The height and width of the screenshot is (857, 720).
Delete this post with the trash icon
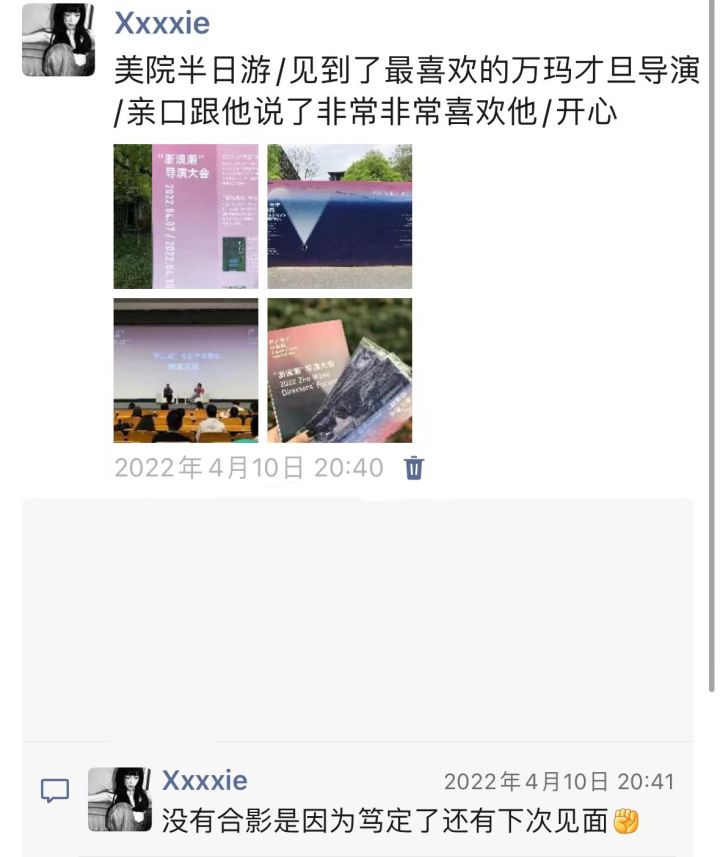pyautogui.click(x=414, y=467)
